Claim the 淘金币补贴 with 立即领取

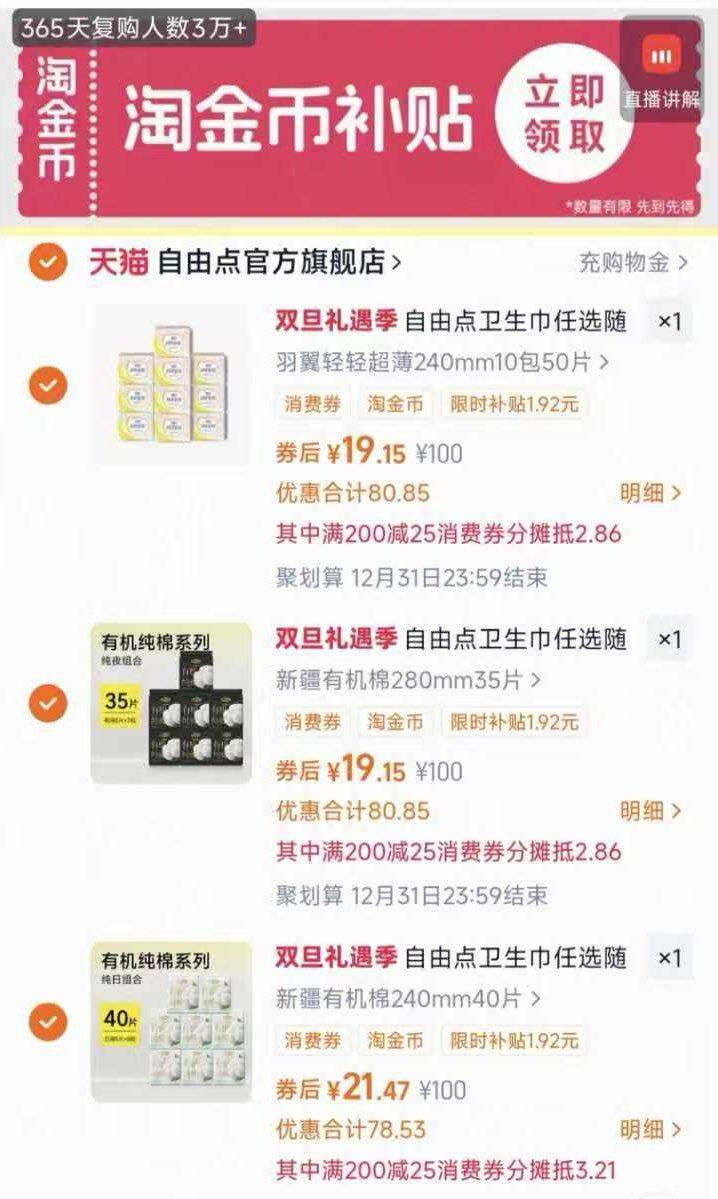(x=566, y=115)
